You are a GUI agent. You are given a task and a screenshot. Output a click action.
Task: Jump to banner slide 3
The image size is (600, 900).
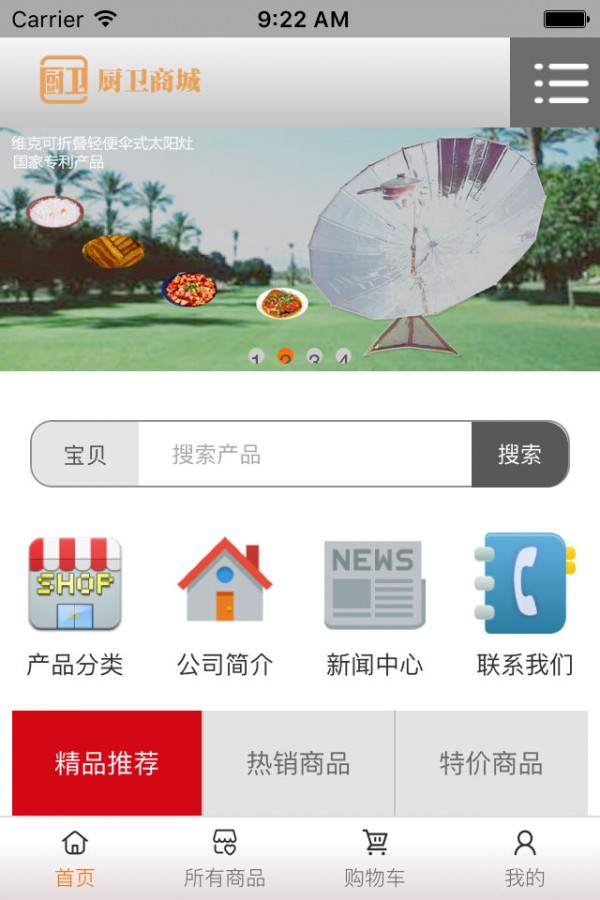click(314, 358)
